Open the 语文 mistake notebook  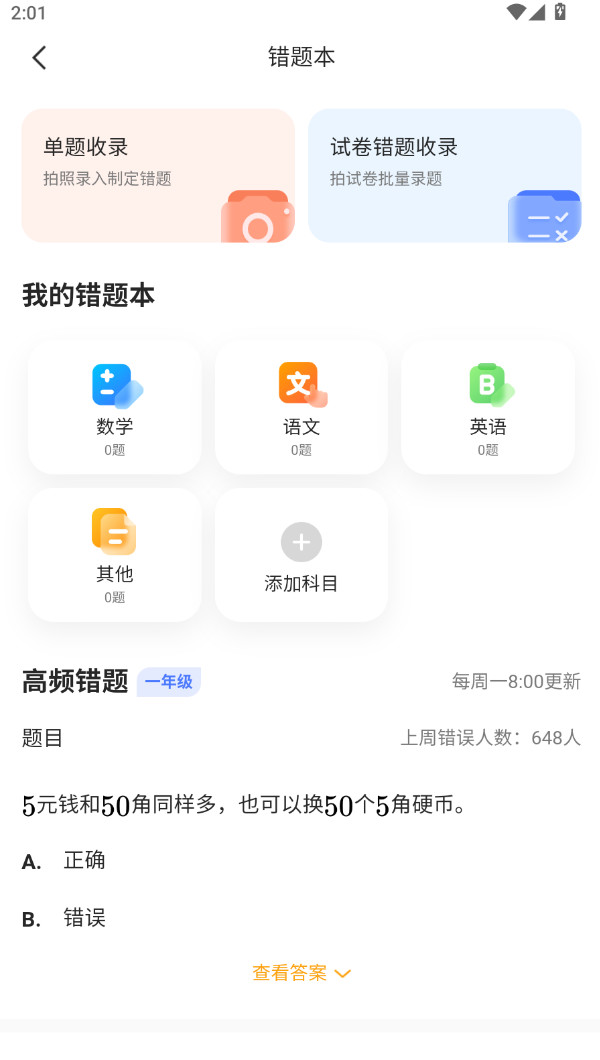click(301, 407)
